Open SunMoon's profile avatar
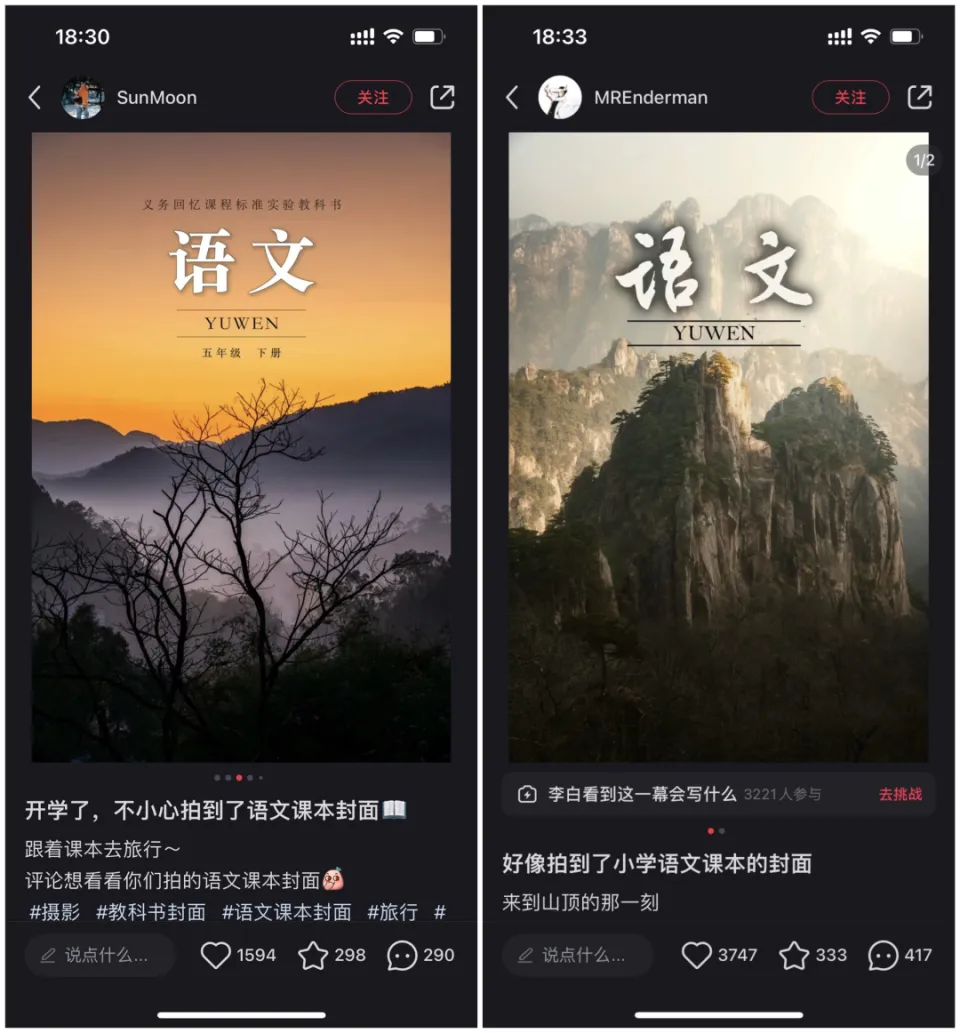This screenshot has height=1033, width=960. coord(83,97)
